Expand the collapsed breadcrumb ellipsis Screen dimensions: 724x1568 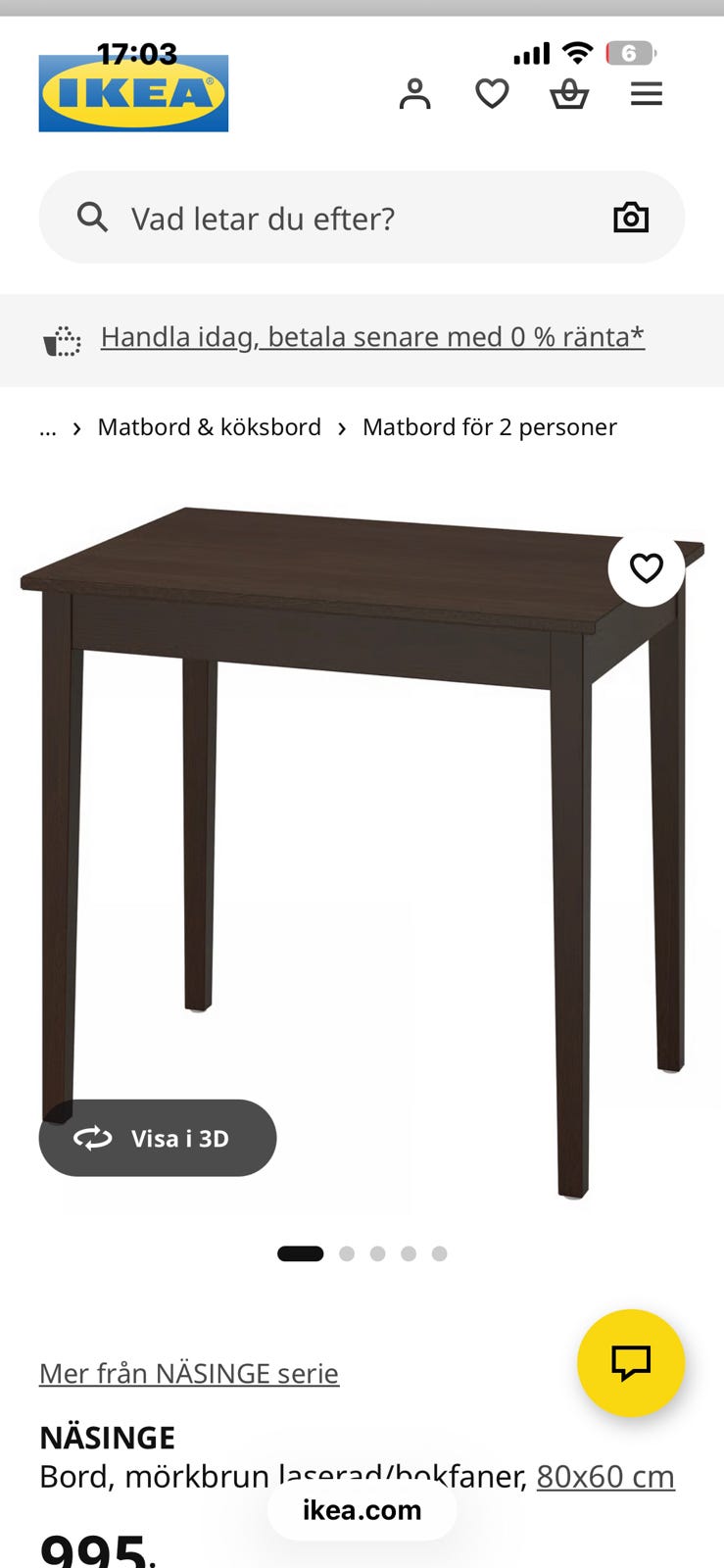tap(48, 427)
